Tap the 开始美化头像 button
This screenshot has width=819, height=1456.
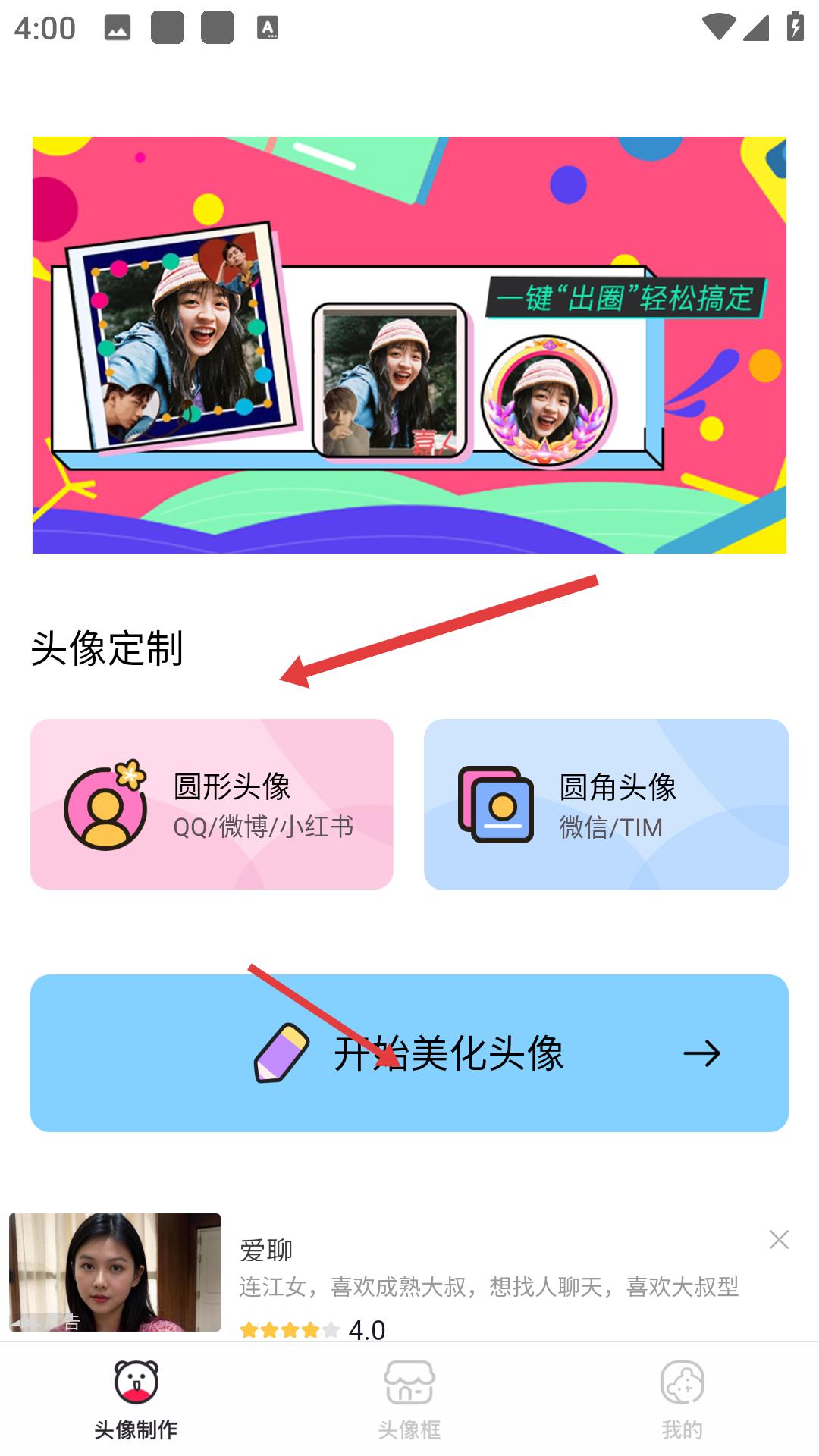[409, 1053]
